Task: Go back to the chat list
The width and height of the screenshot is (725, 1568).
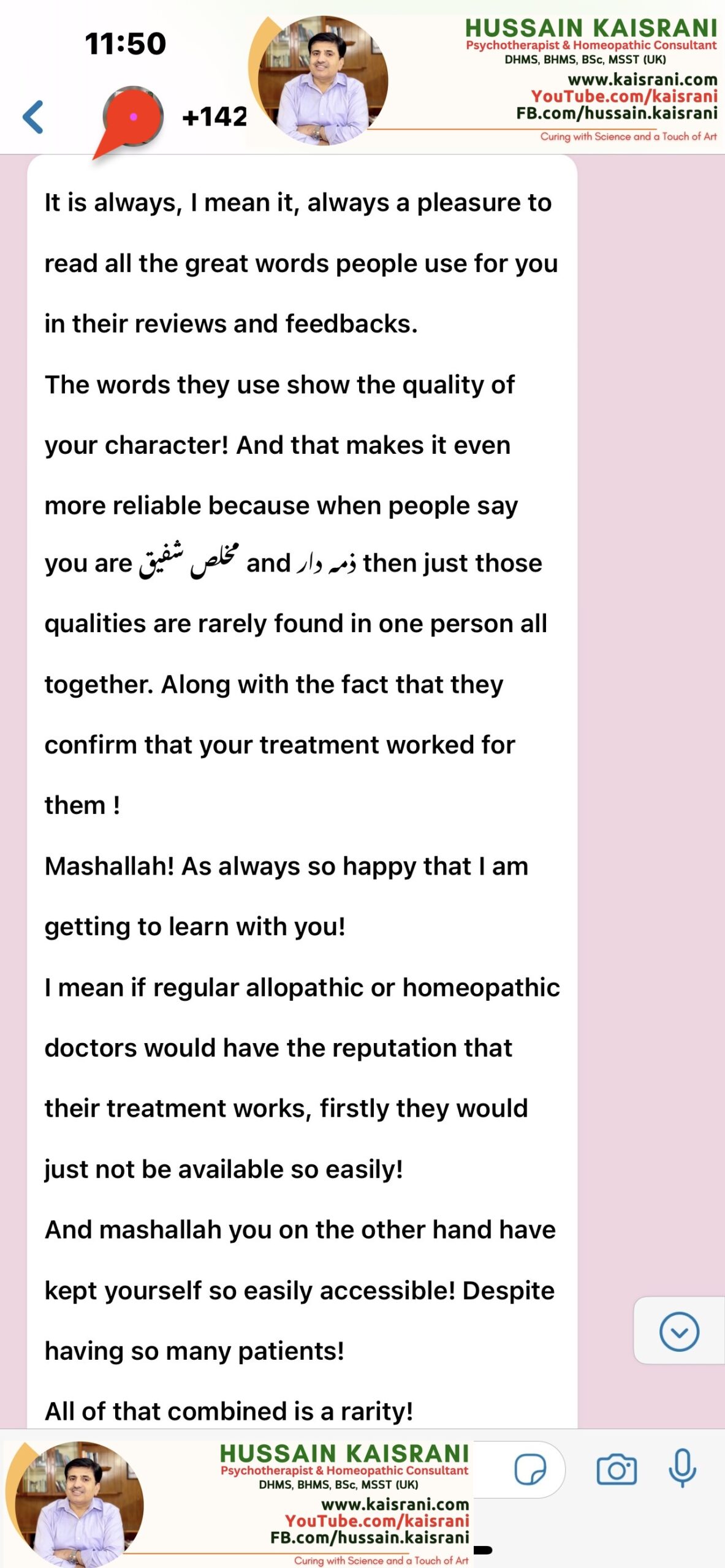Action: coord(34,116)
